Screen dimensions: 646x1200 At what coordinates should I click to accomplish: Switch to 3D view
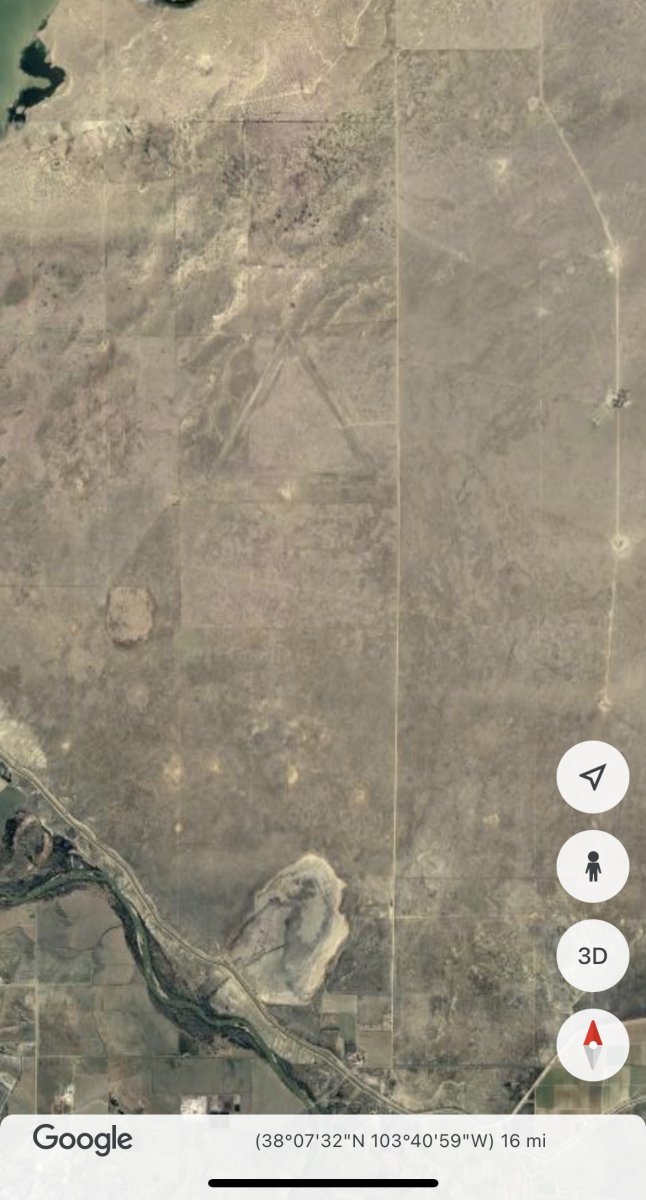point(593,956)
